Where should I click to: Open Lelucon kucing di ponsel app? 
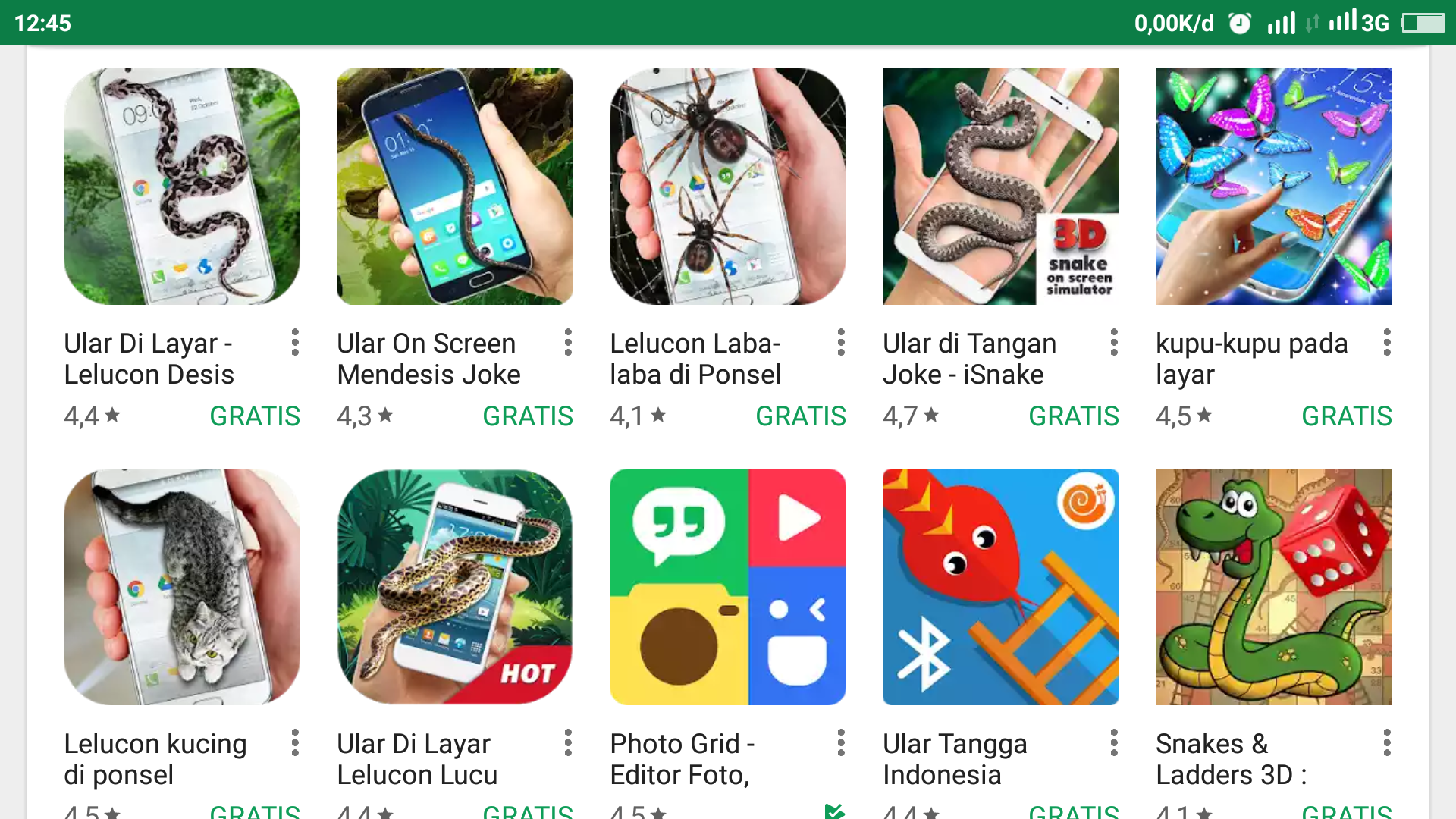182,587
